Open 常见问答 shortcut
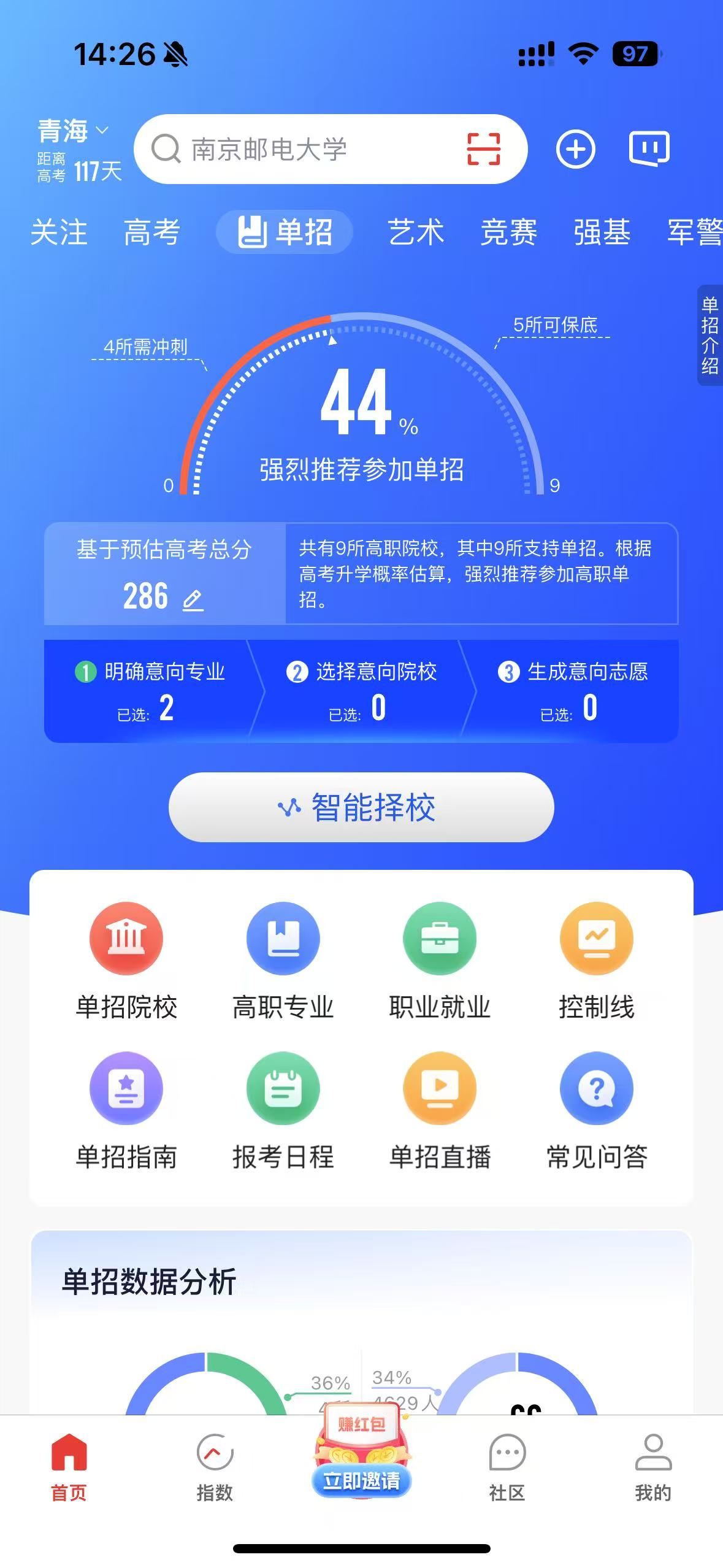Screen dimensions: 723x1568 tap(596, 1110)
